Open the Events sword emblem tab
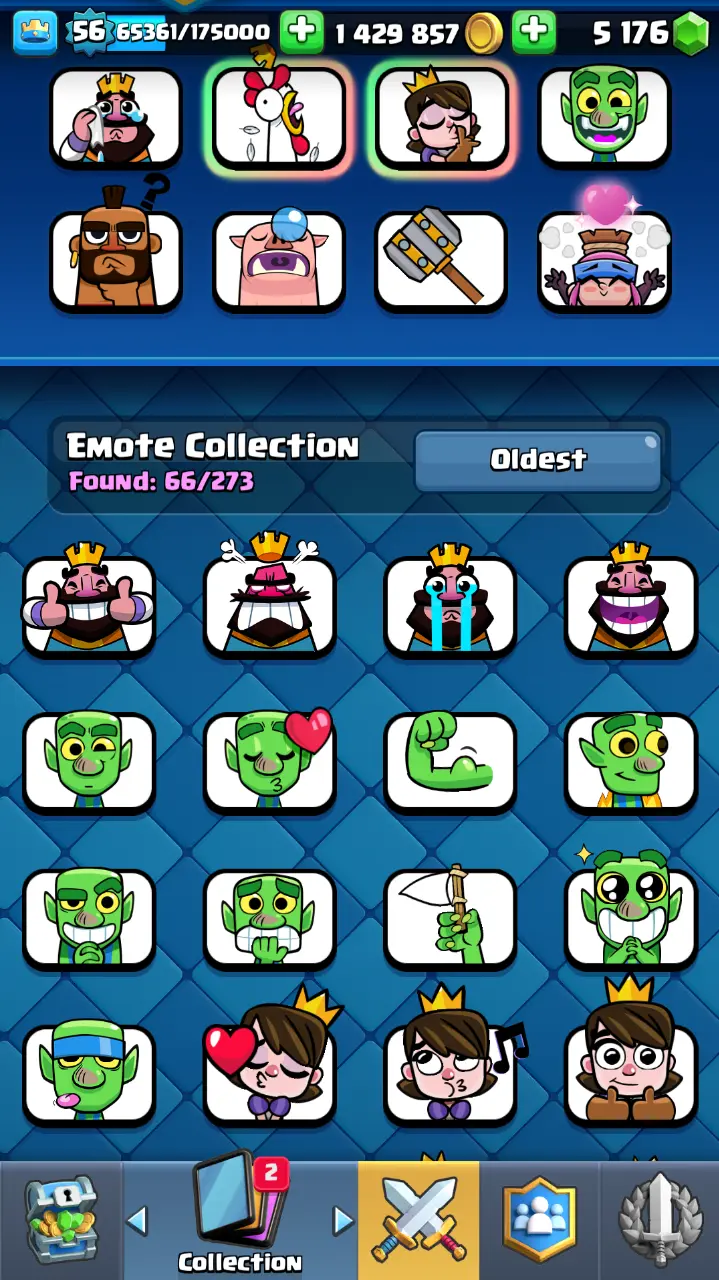Screen dimensions: 719x1280 (x=659, y=1222)
